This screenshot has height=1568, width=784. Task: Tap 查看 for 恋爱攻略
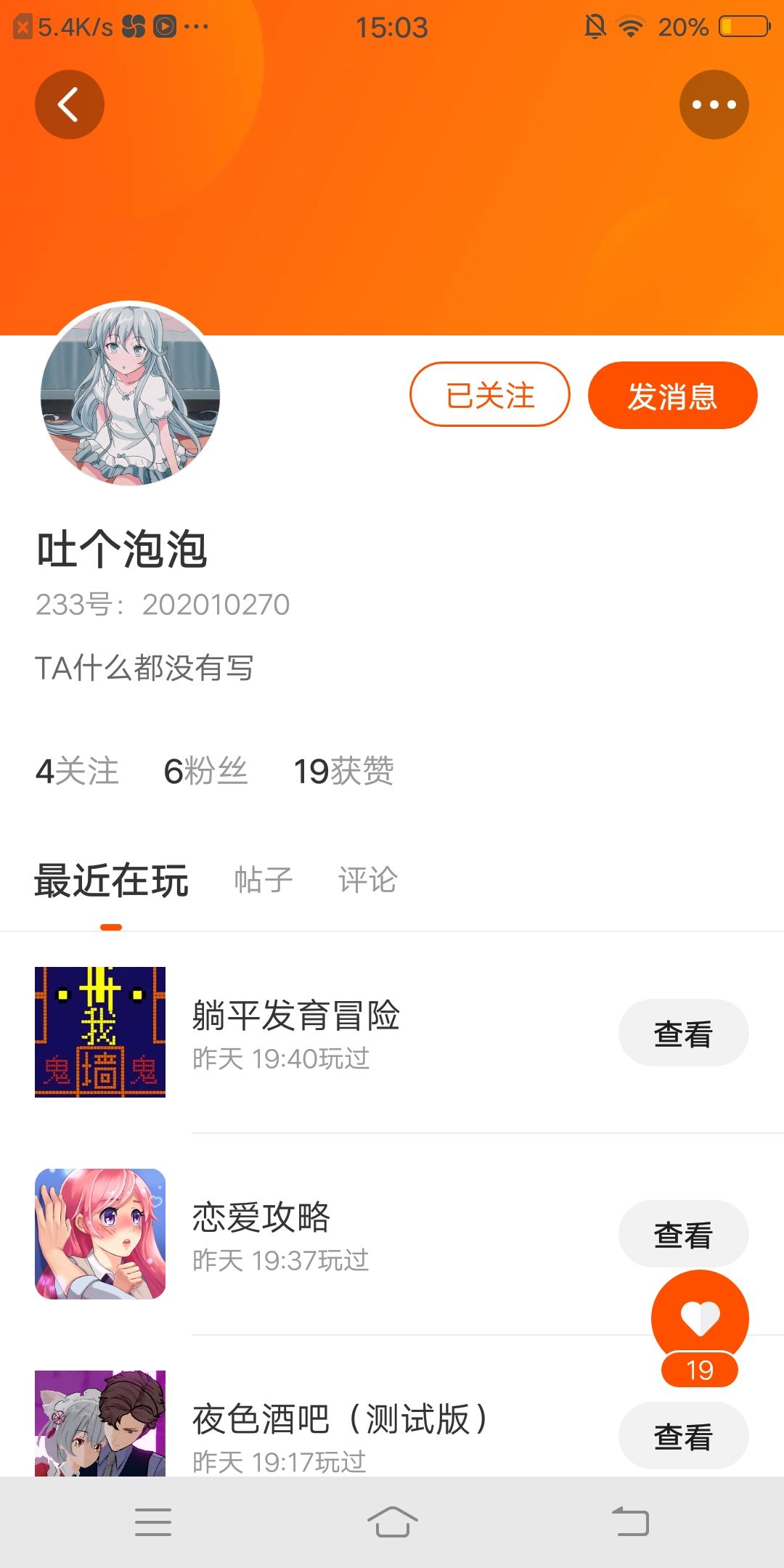(x=683, y=1233)
